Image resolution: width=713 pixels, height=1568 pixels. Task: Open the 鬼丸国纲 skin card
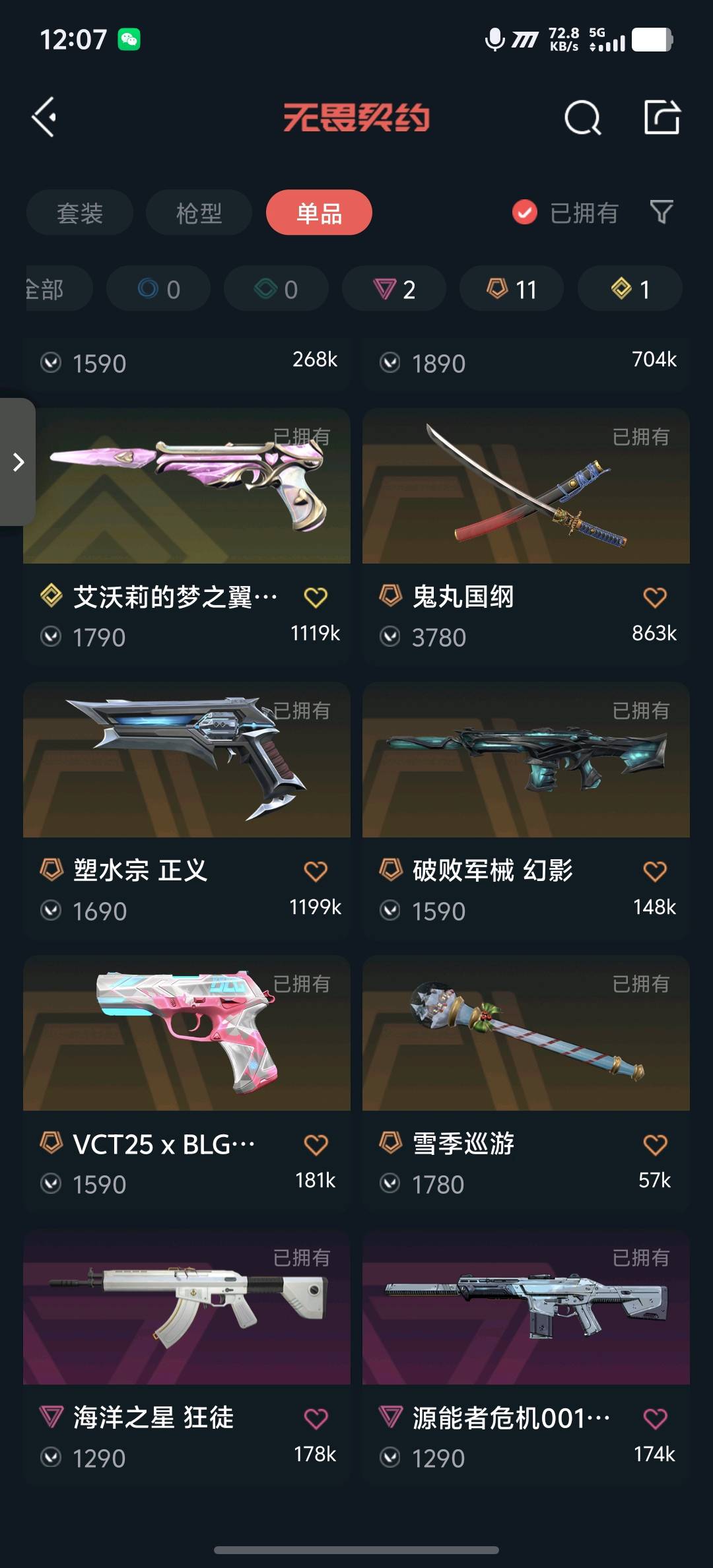526,536
